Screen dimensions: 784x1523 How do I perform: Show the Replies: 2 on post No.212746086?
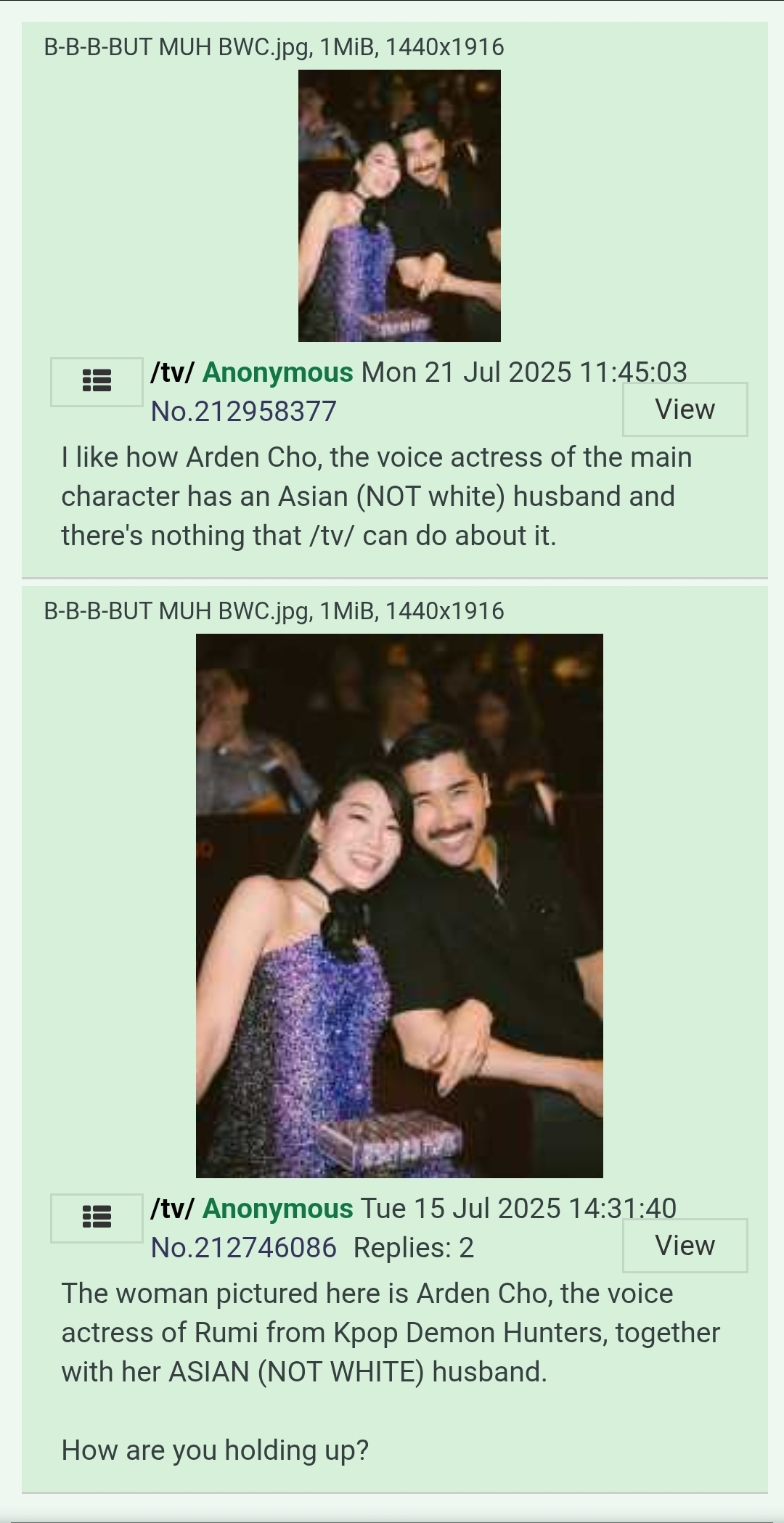(x=414, y=1248)
